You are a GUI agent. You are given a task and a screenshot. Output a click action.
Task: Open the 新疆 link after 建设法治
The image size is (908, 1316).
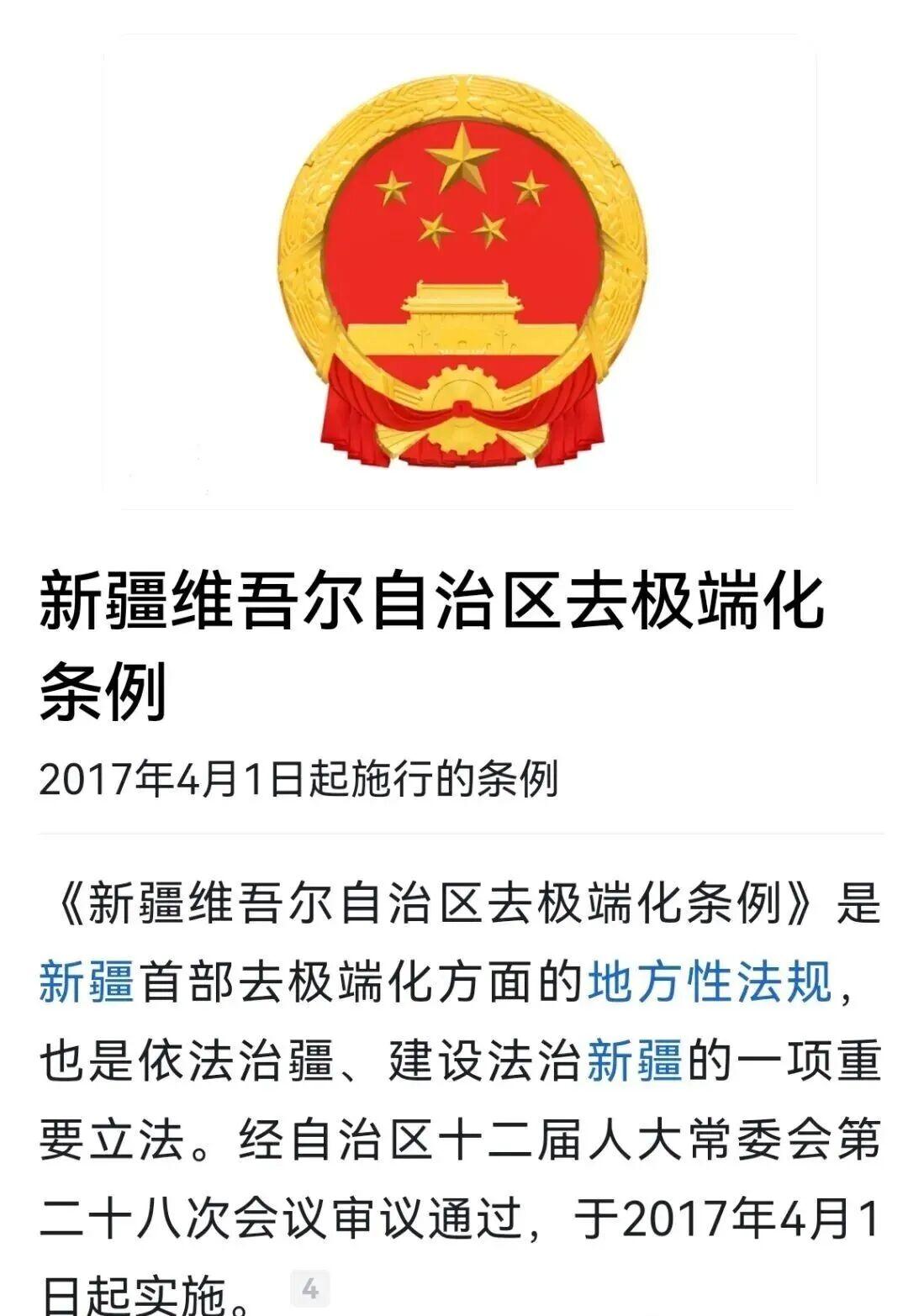[x=634, y=1061]
